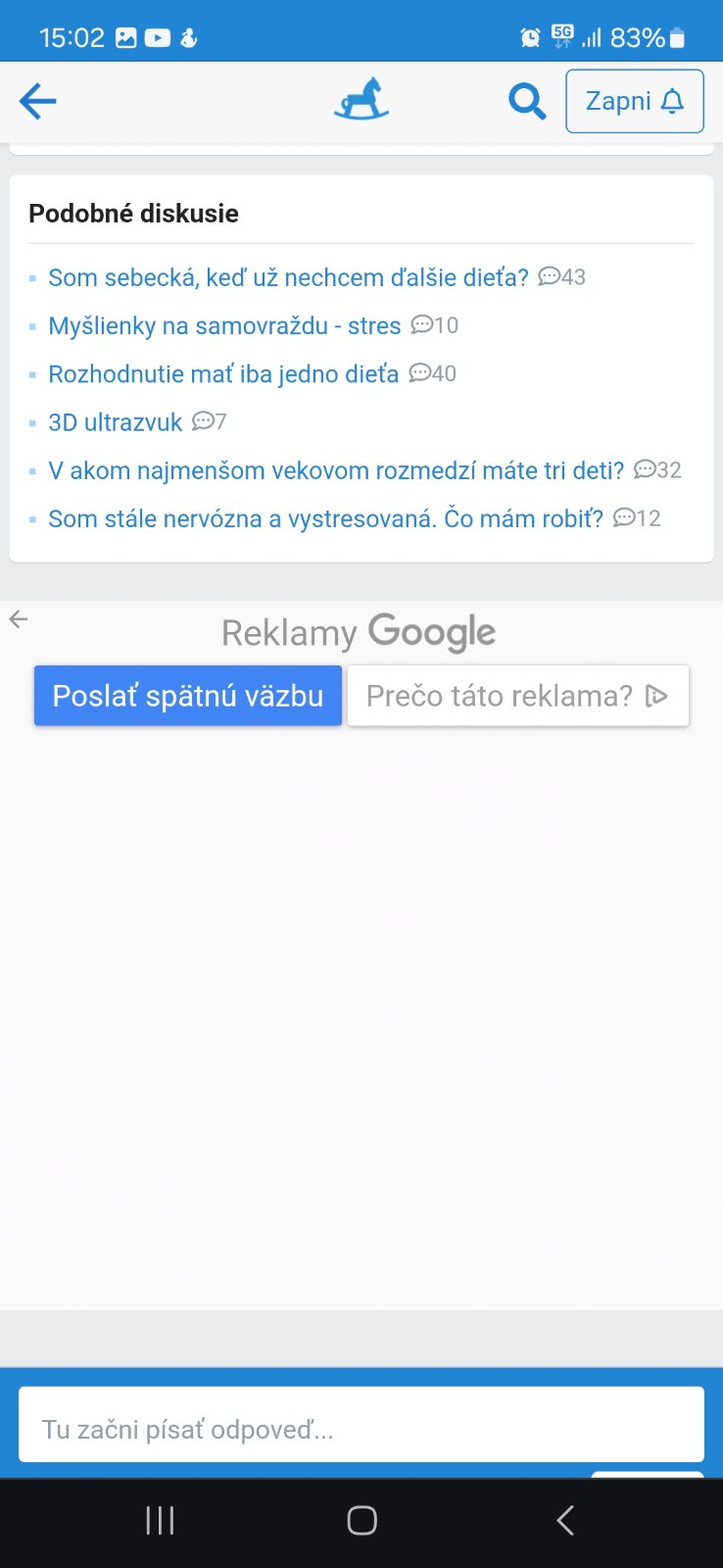Screen dimensions: 723x1568
Task: Open discussion 'Som sebecká, keď už nechcem ďalšie dieťa?'
Action: [288, 277]
